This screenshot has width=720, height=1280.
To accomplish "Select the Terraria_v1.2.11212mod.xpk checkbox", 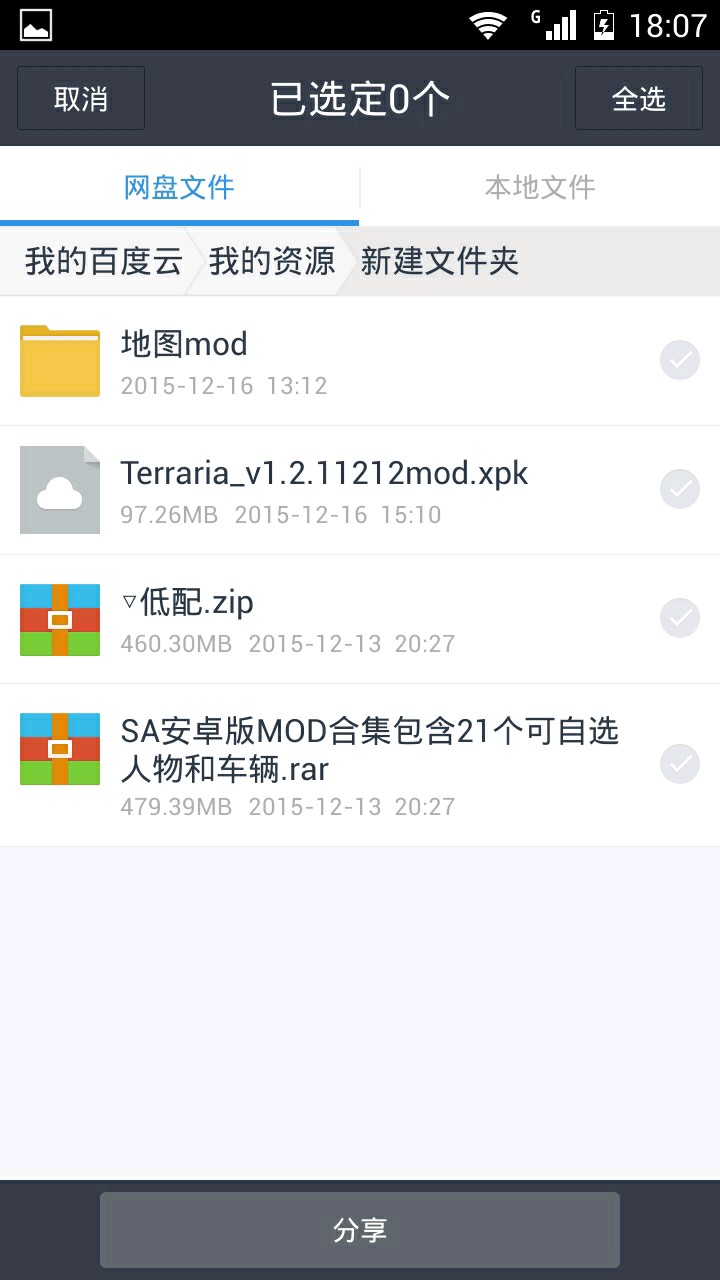I will (680, 489).
